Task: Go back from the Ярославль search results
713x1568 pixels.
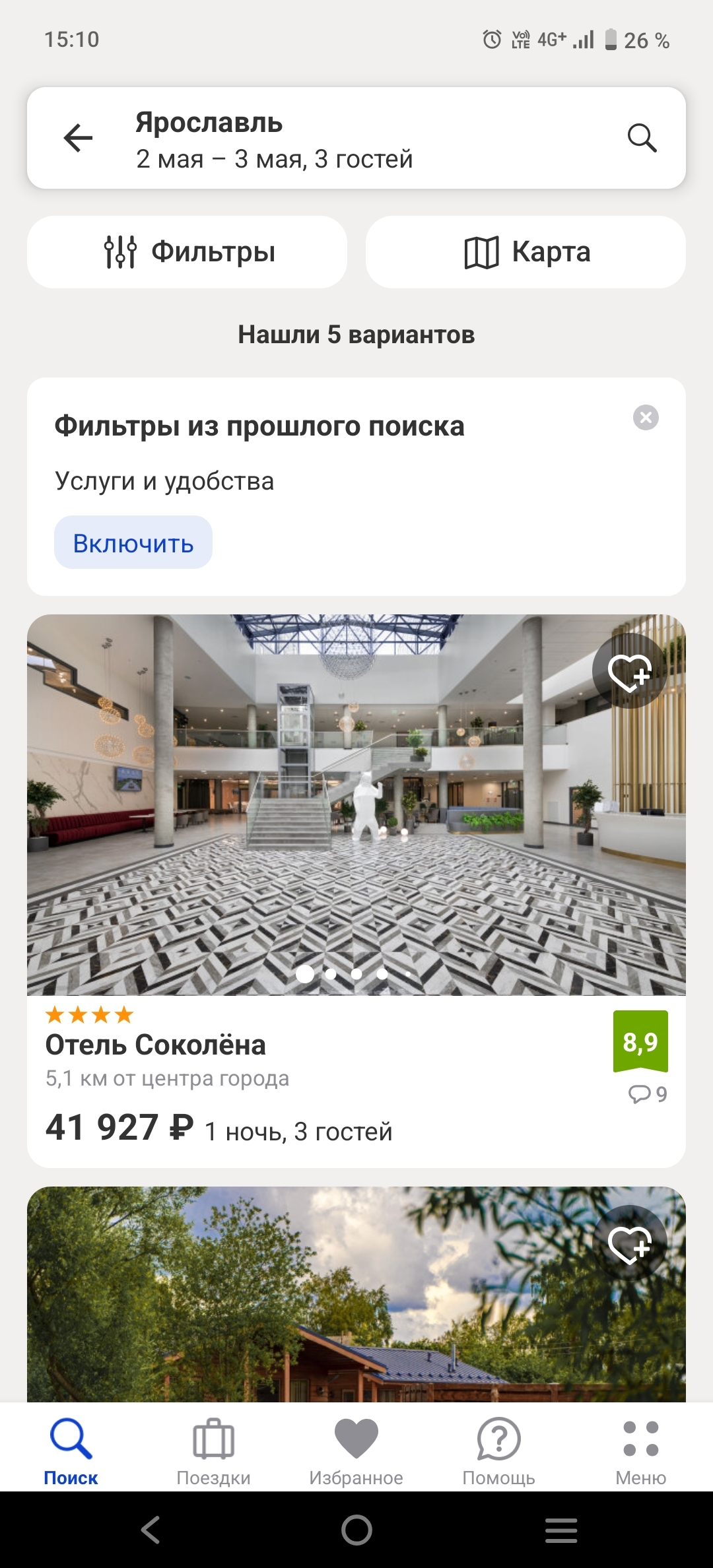Action: tap(78, 139)
